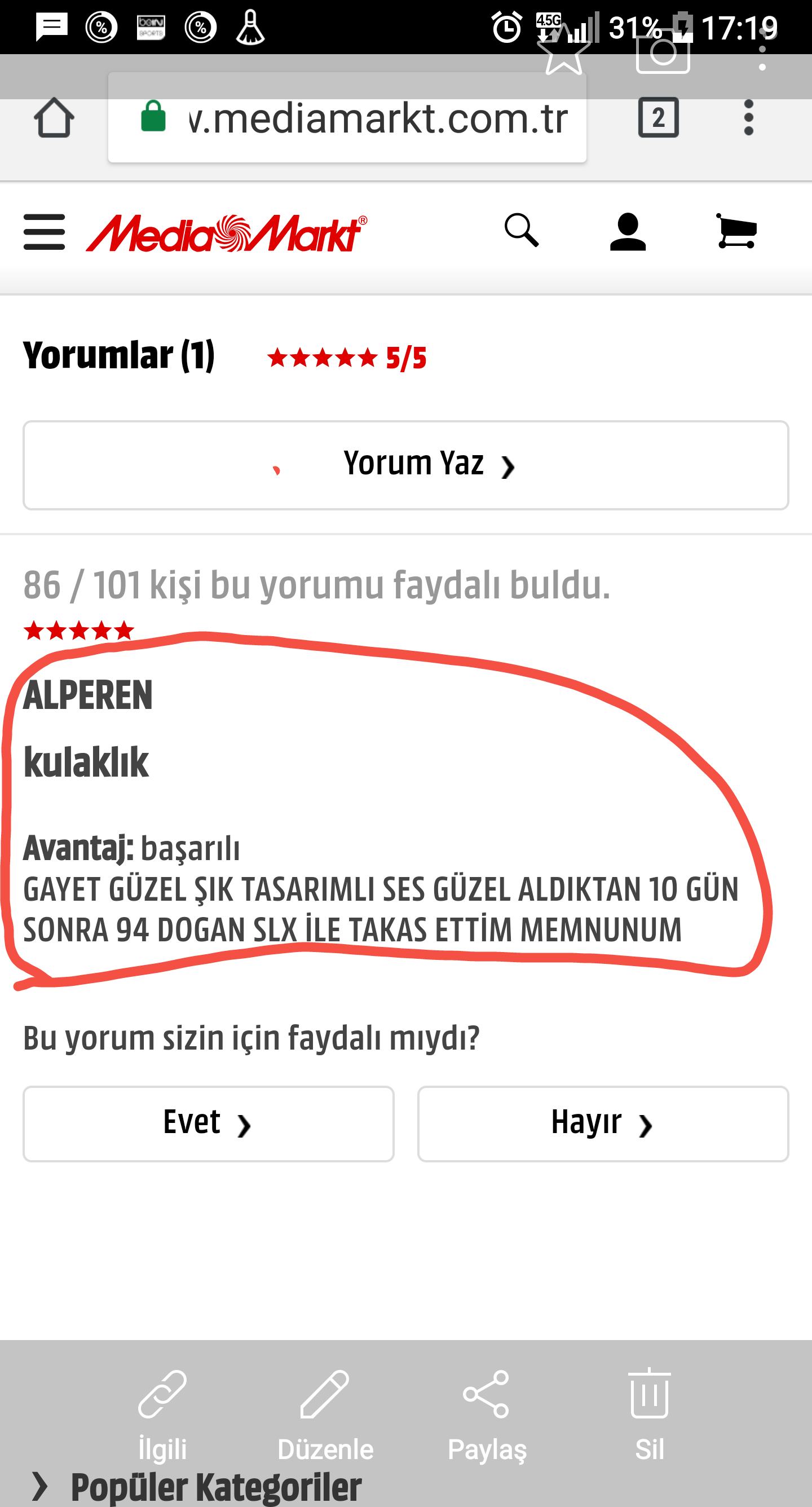The image size is (812, 1507).
Task: Open the MediaMarkt hamburger menu
Action: click(x=45, y=232)
